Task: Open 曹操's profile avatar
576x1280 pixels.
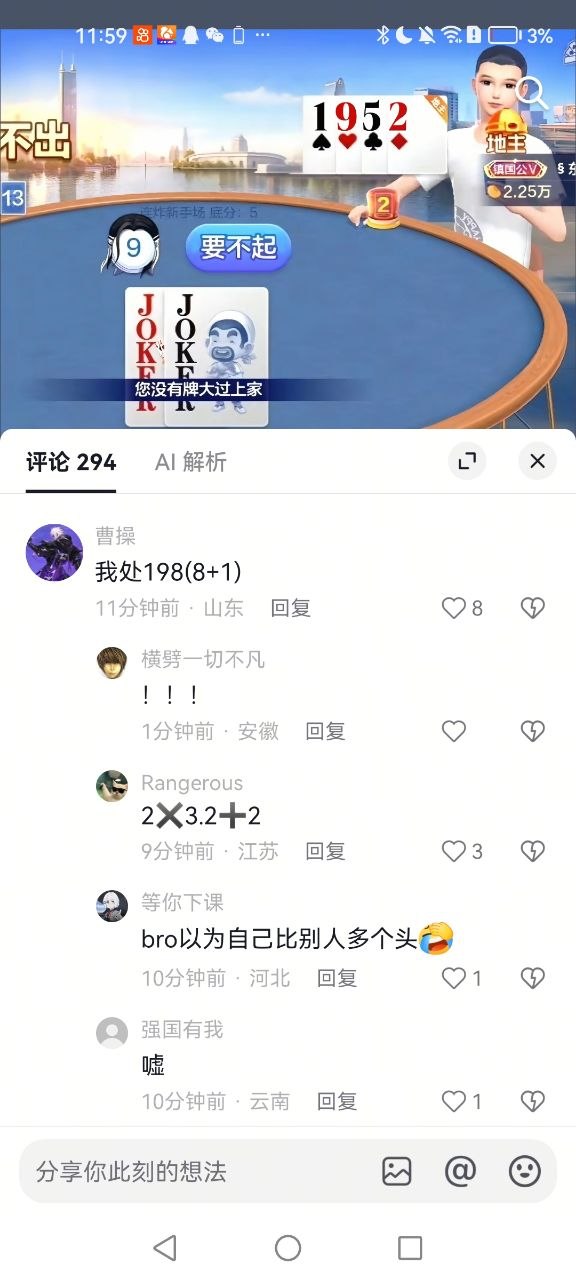Action: [x=54, y=552]
